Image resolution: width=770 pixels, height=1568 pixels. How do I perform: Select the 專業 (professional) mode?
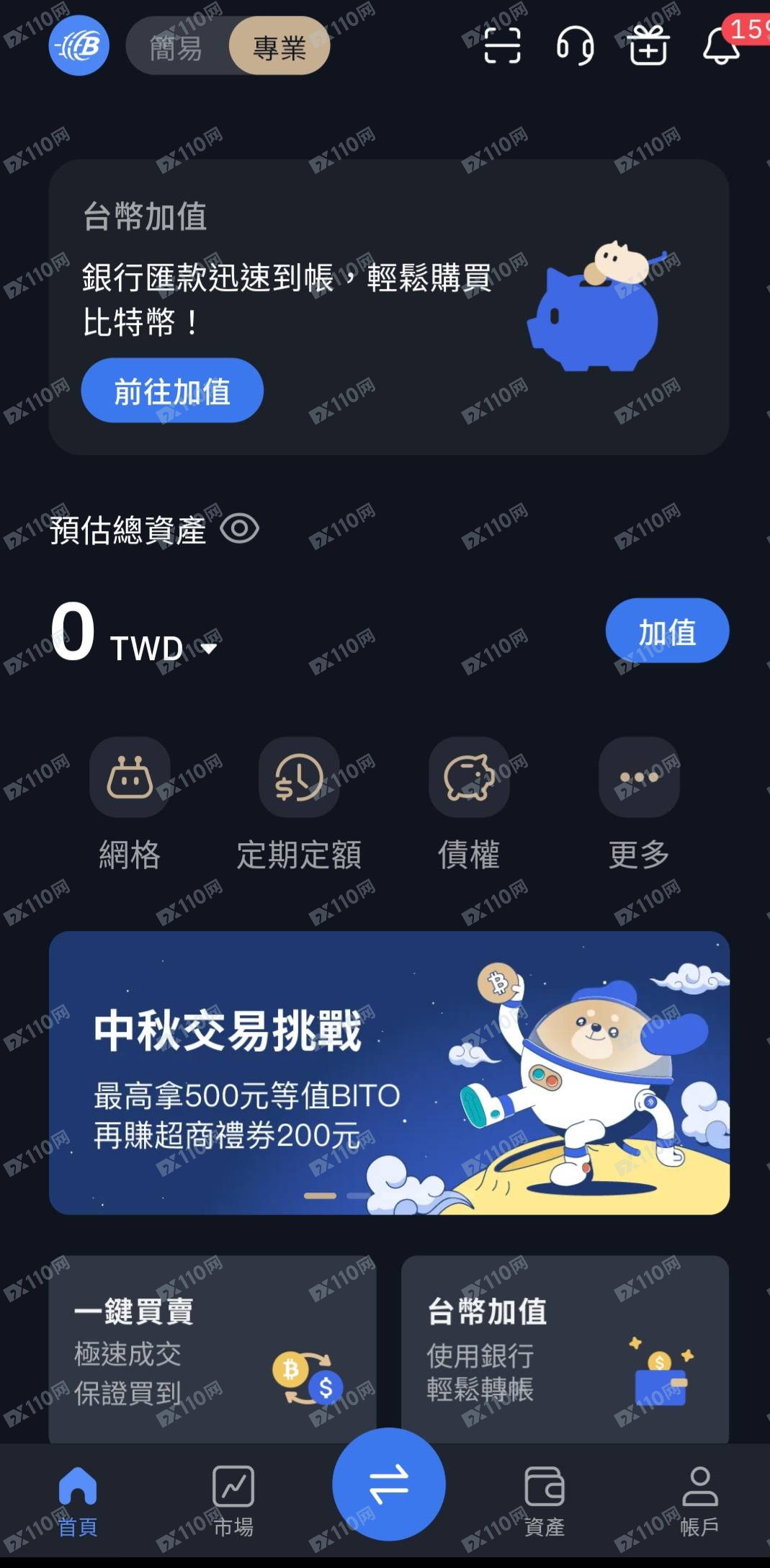(279, 48)
